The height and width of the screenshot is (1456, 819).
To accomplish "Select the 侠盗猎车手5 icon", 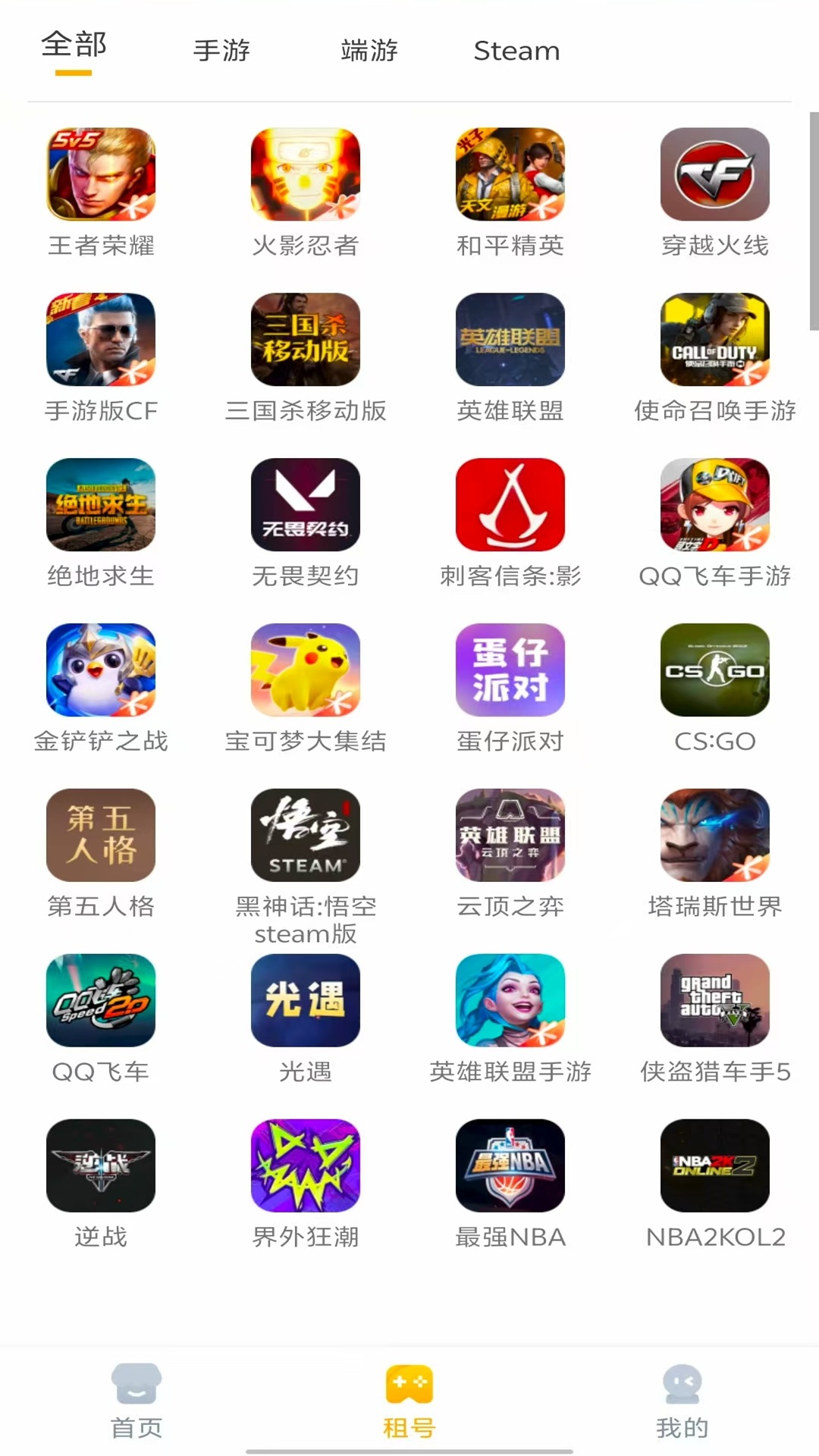I will [x=715, y=1000].
